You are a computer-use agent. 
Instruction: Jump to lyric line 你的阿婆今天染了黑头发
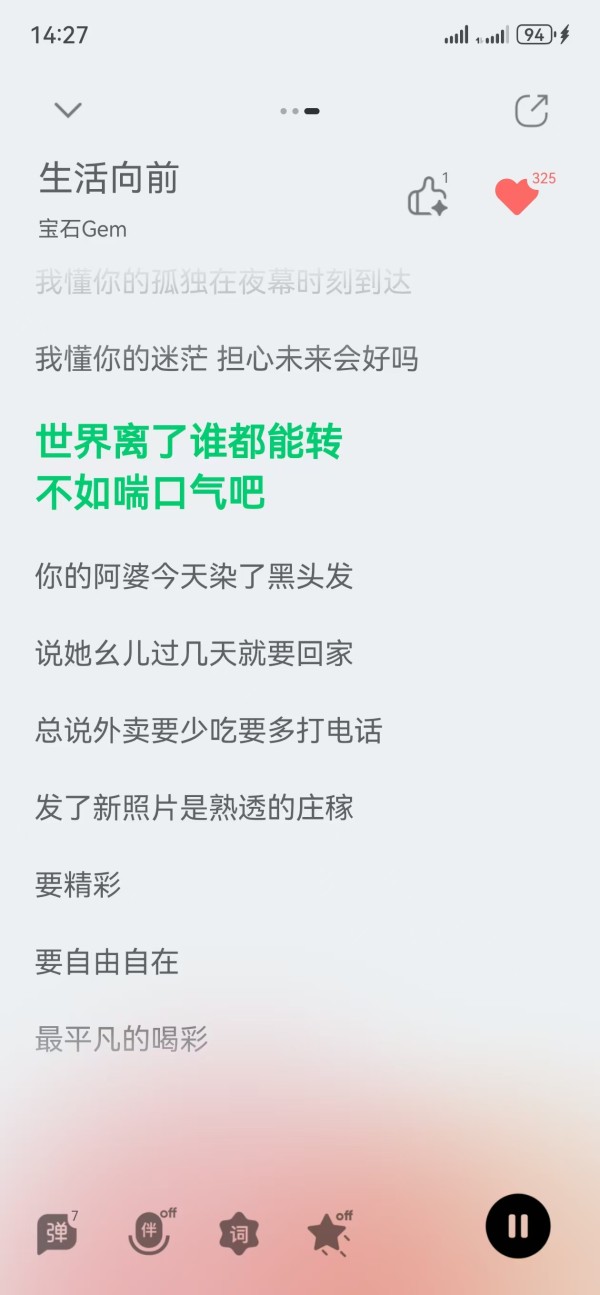[x=194, y=577]
